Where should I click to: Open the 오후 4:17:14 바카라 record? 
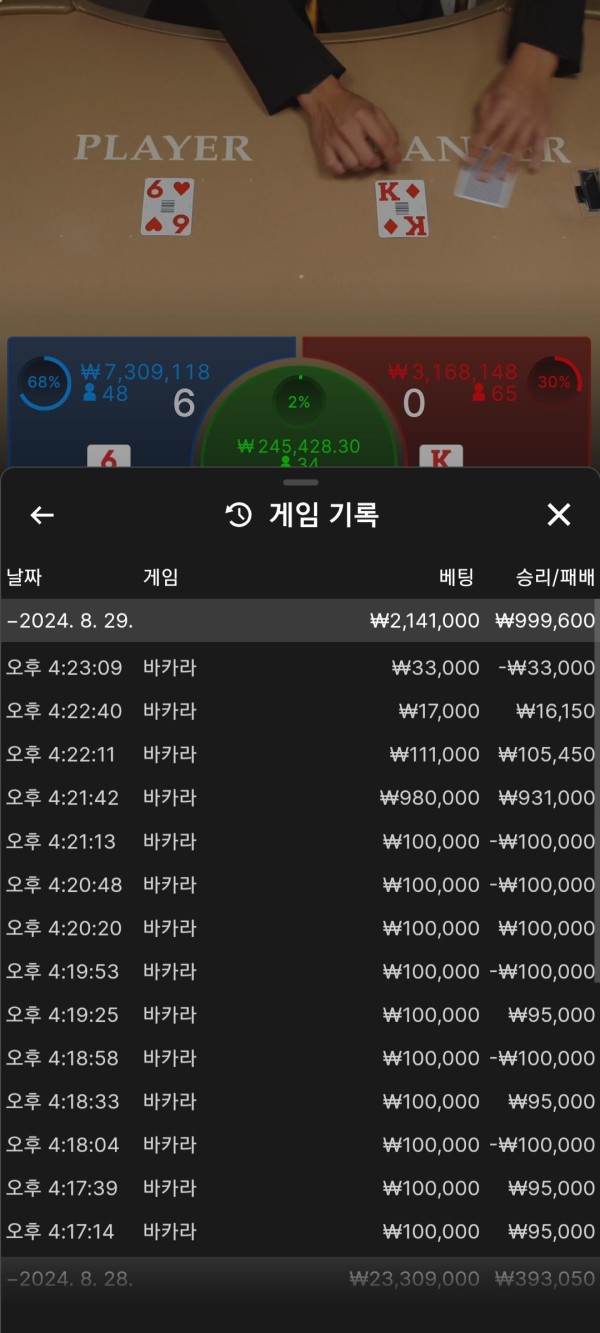[298, 1232]
